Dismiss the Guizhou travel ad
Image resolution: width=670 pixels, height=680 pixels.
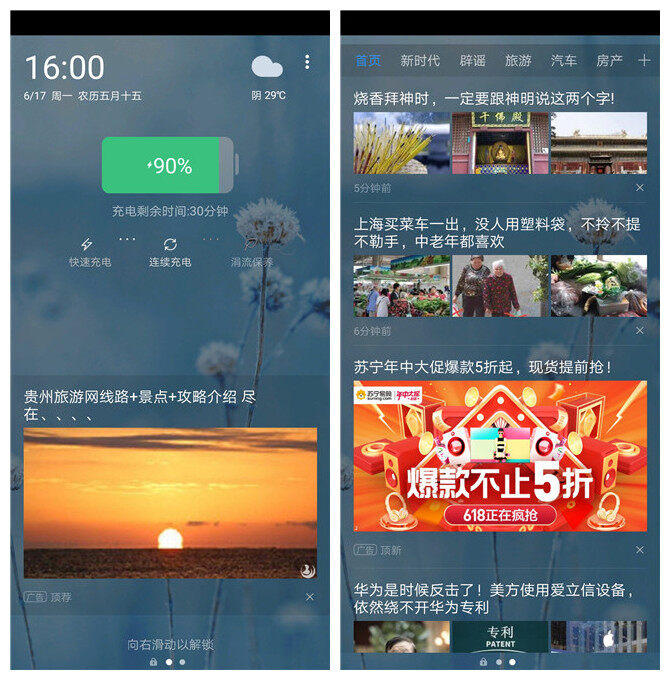click(310, 597)
